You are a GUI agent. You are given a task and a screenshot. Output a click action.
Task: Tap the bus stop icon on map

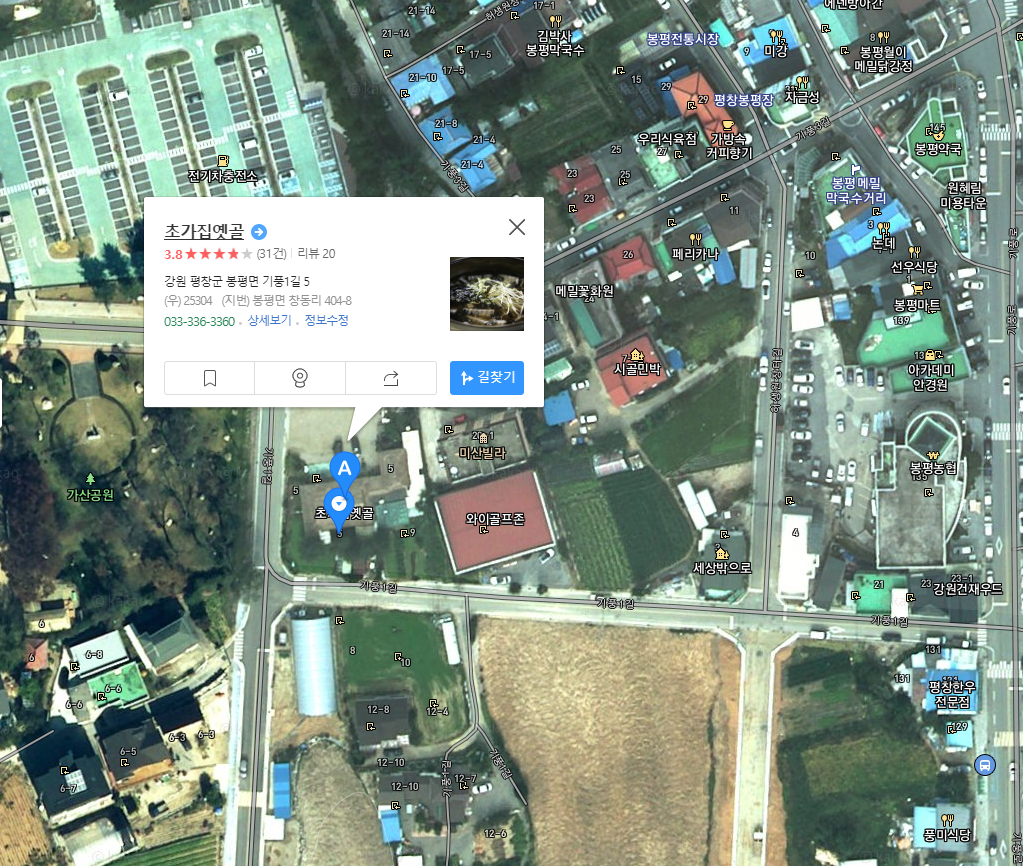point(985,764)
